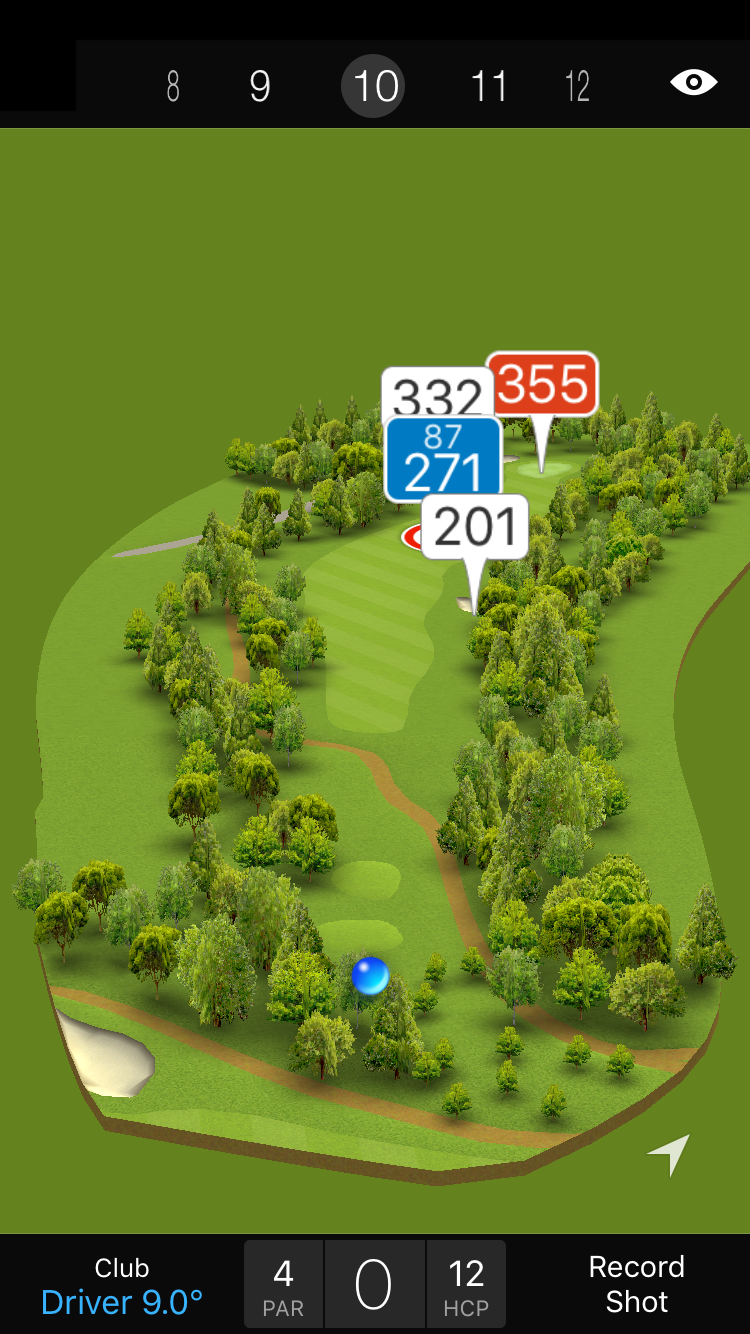Screen dimensions: 750x1334
Task: Jump to hole 11
Action: [489, 87]
